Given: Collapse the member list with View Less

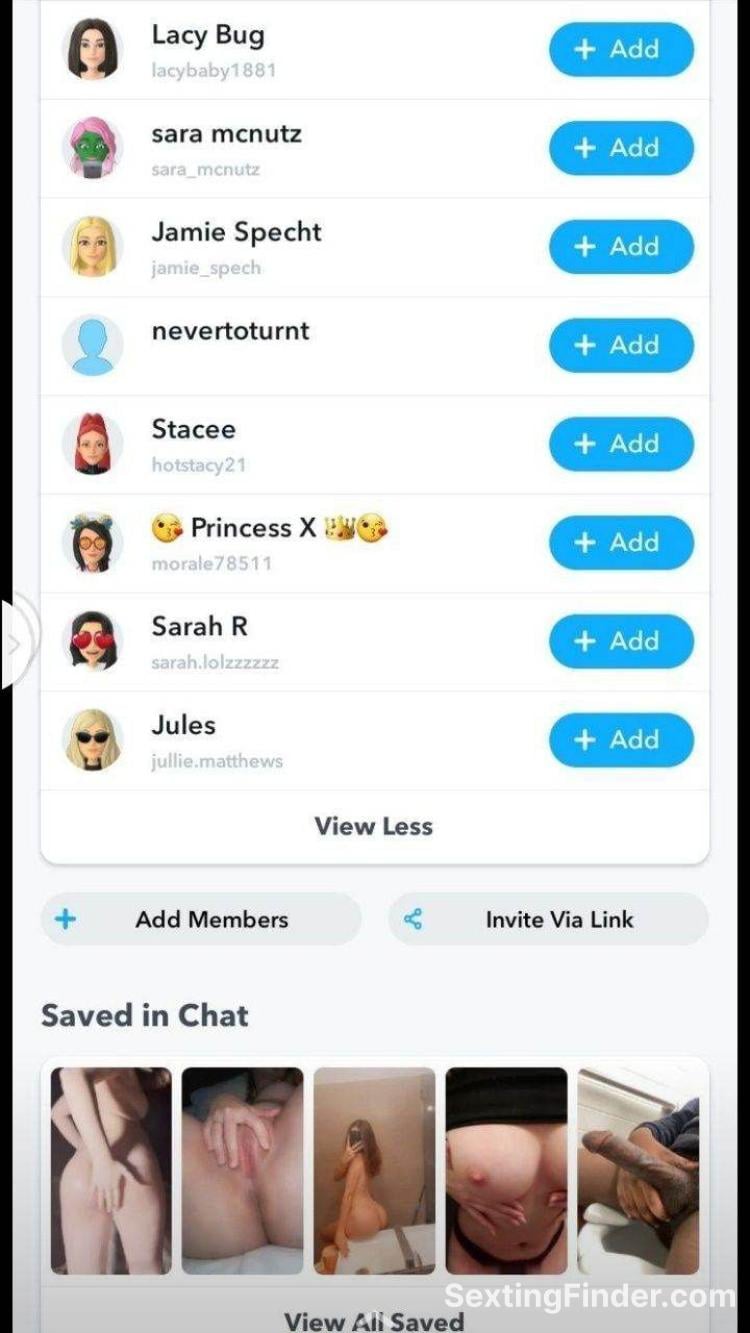Looking at the screenshot, I should click(374, 827).
